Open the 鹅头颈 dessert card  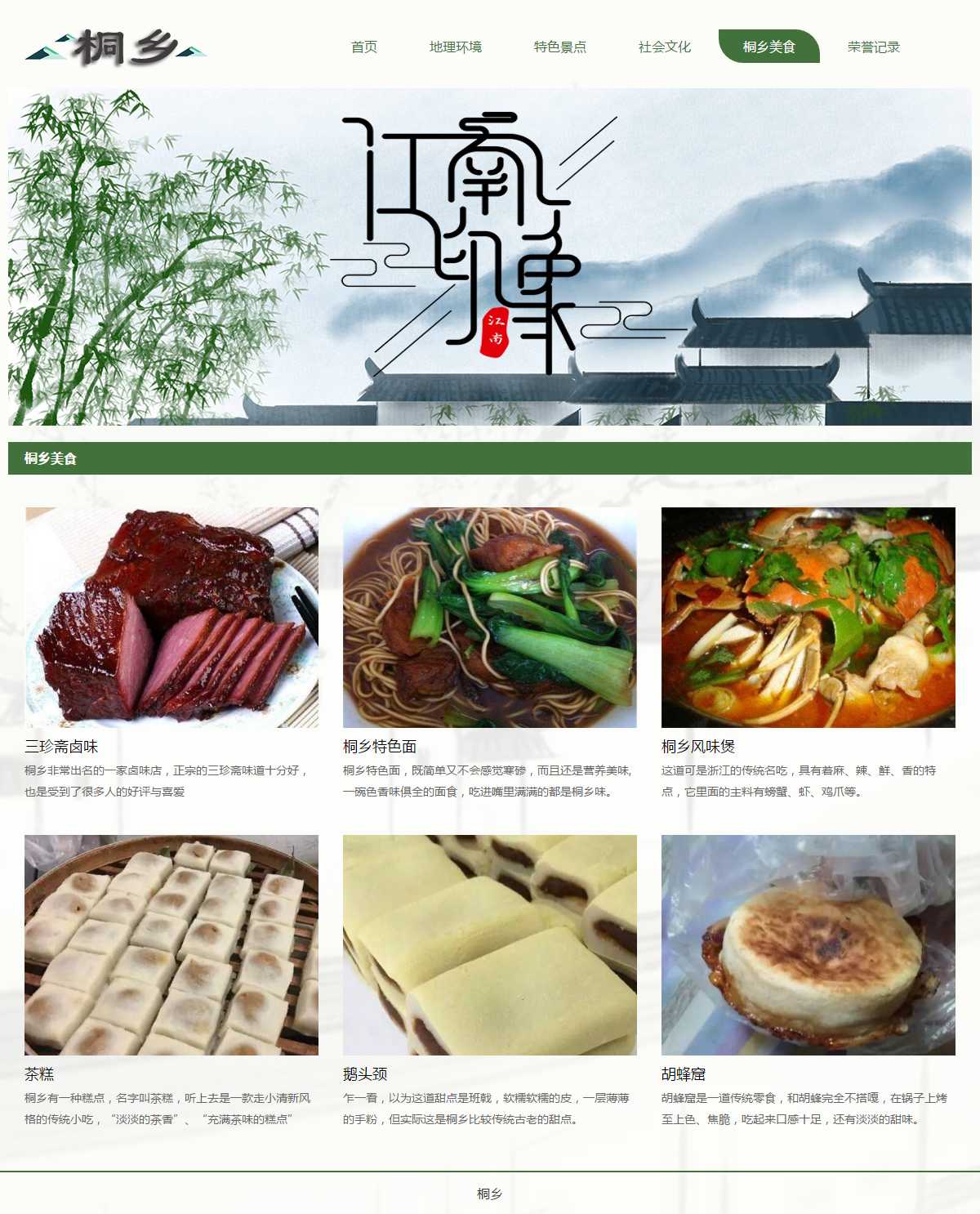click(489, 945)
